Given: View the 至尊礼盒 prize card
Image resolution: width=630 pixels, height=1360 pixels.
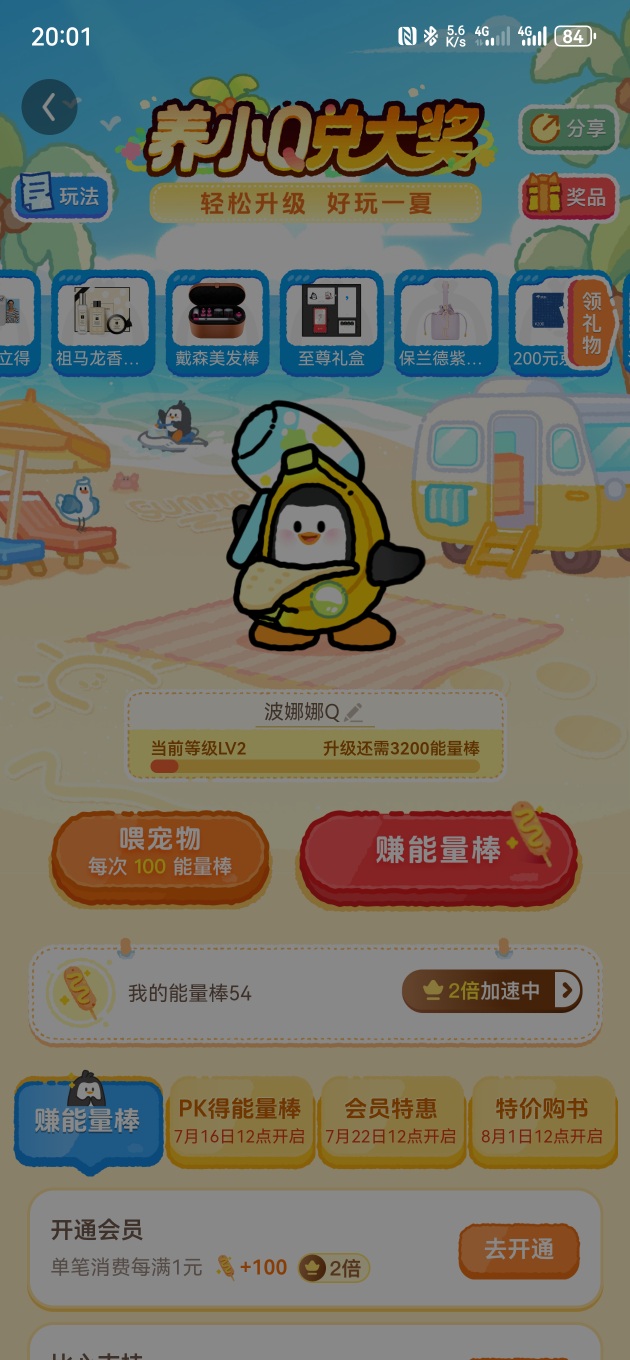Looking at the screenshot, I should click(x=332, y=321).
